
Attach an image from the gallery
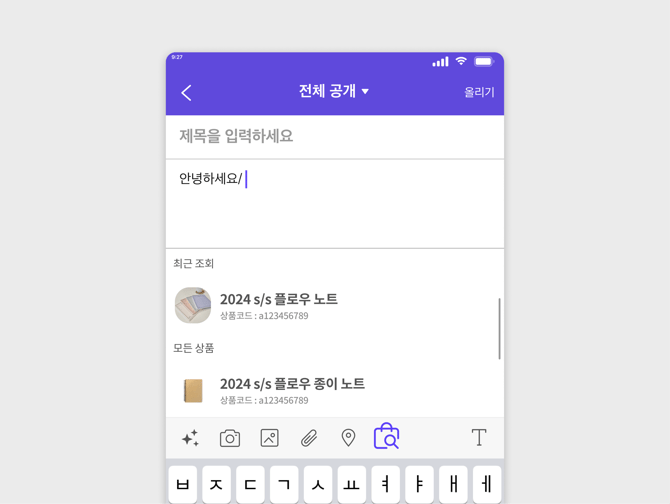point(269,438)
